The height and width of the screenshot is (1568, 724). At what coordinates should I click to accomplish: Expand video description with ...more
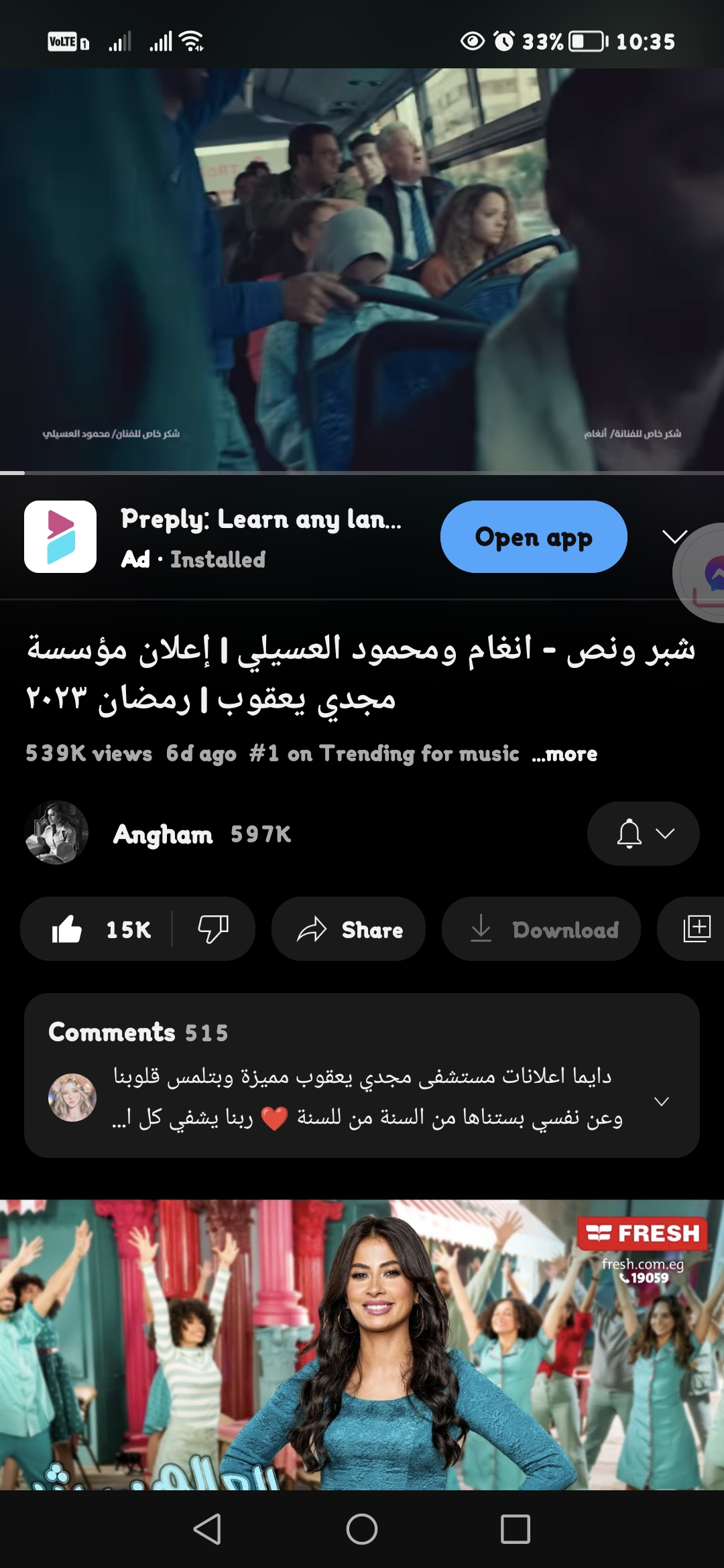[564, 754]
